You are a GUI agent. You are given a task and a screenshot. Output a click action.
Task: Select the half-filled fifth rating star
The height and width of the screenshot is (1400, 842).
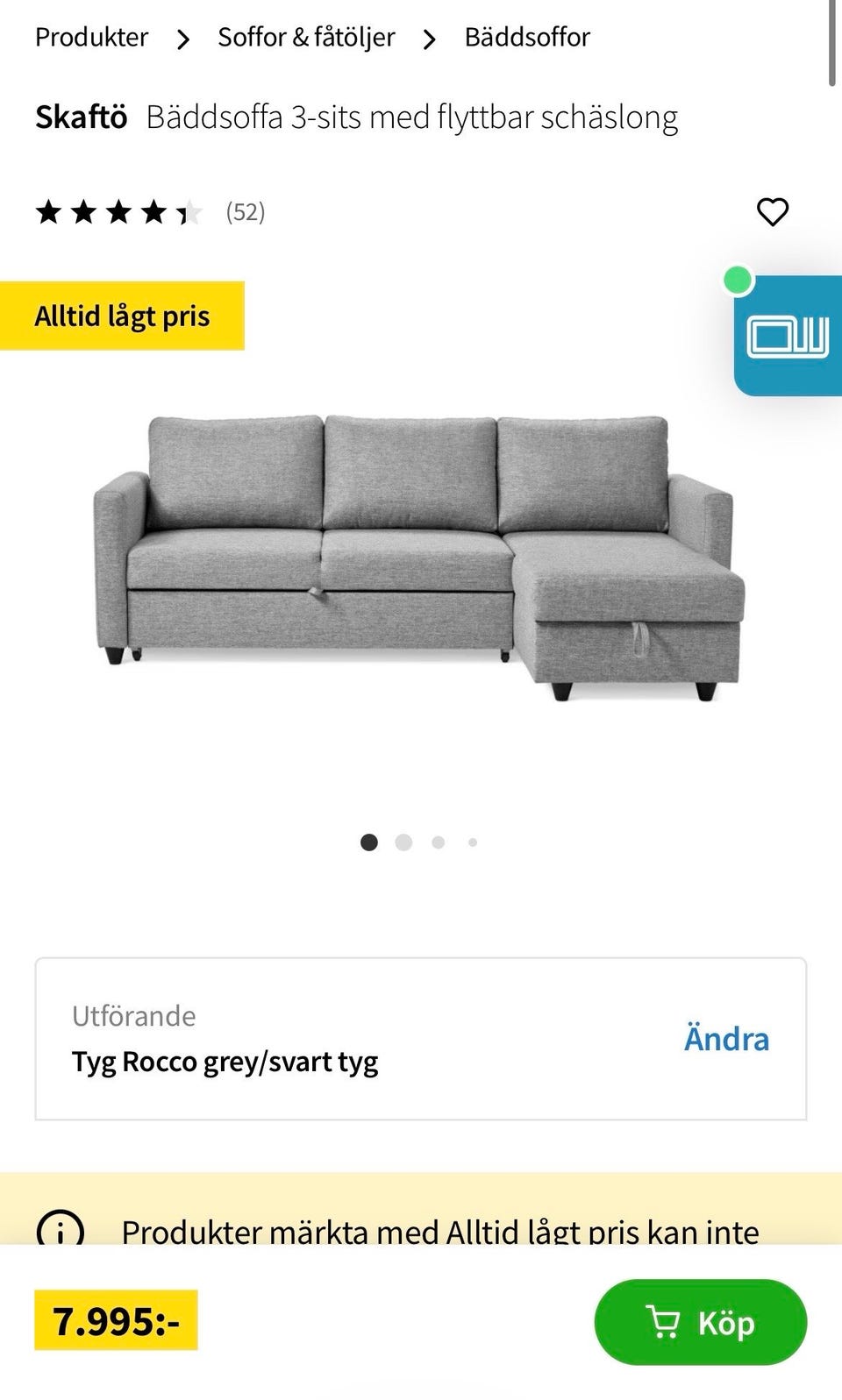click(189, 210)
